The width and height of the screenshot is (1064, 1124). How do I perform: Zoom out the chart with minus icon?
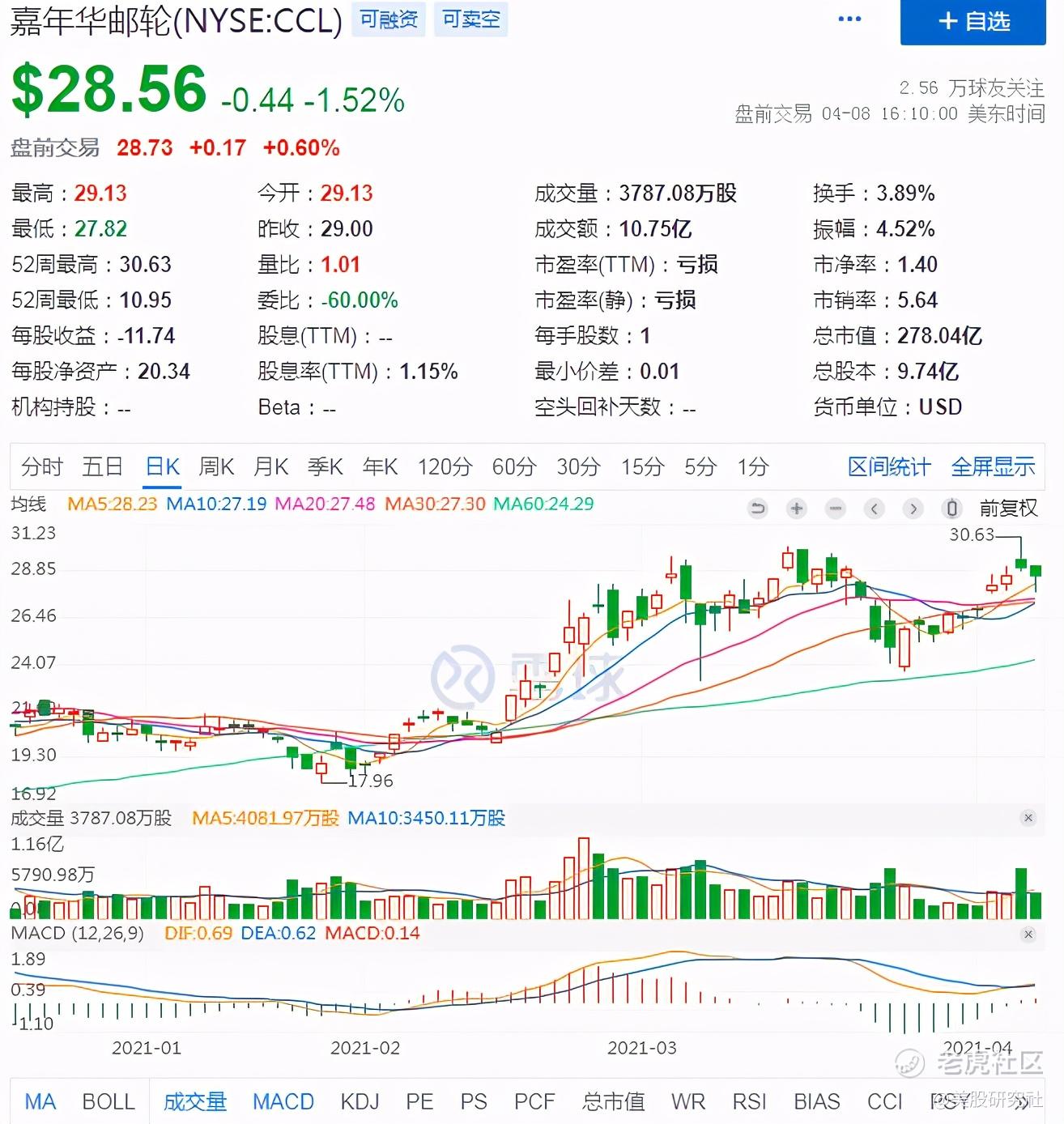(x=836, y=509)
